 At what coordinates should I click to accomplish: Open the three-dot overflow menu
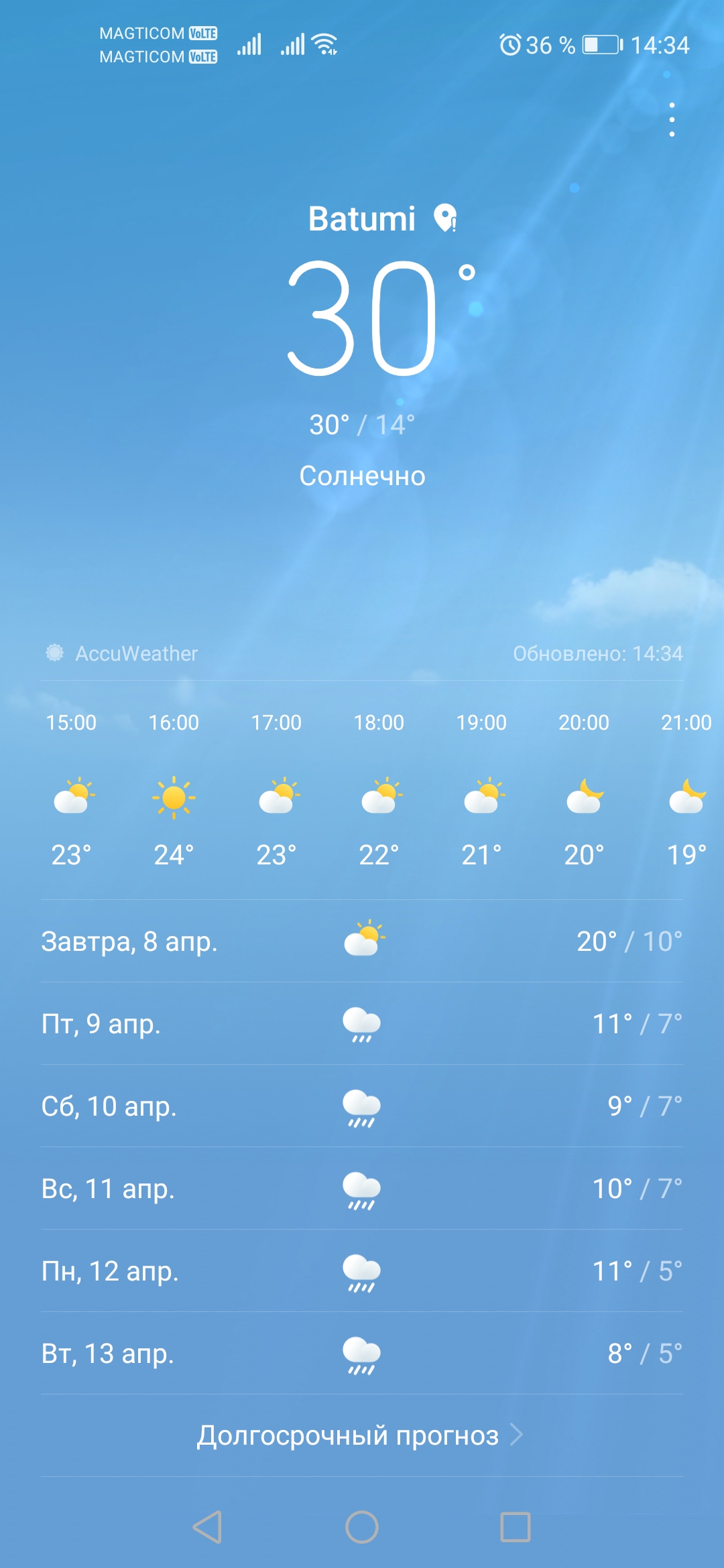(672, 120)
